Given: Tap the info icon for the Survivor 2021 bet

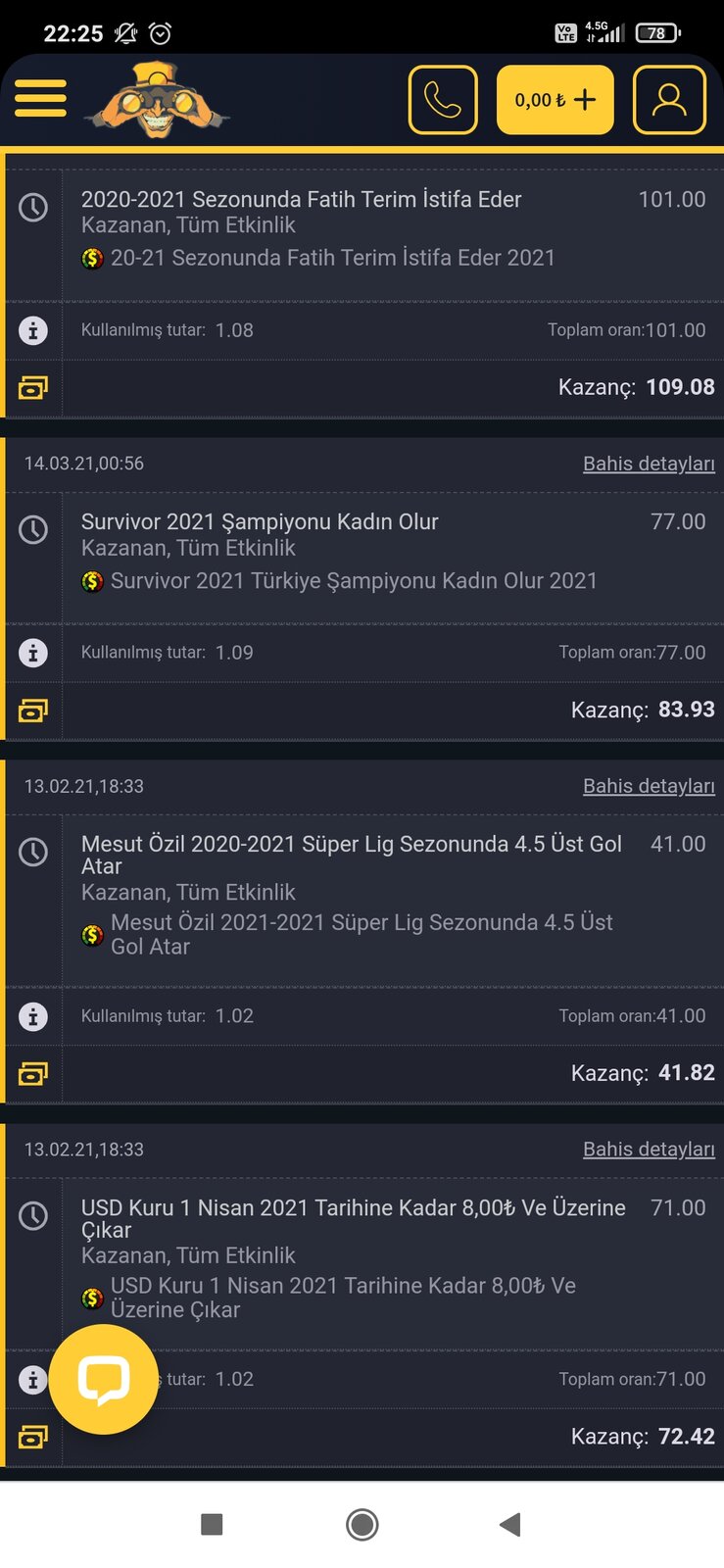Looking at the screenshot, I should click(x=33, y=653).
